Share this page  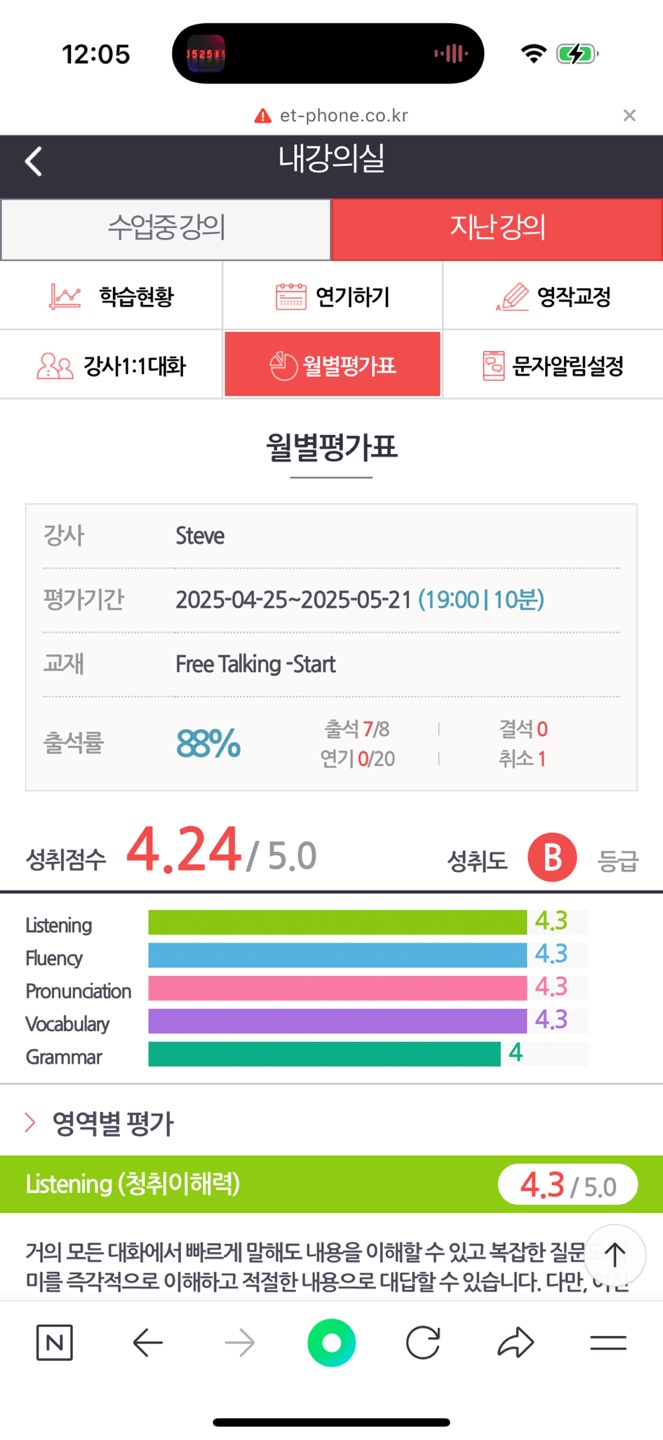click(x=516, y=1343)
